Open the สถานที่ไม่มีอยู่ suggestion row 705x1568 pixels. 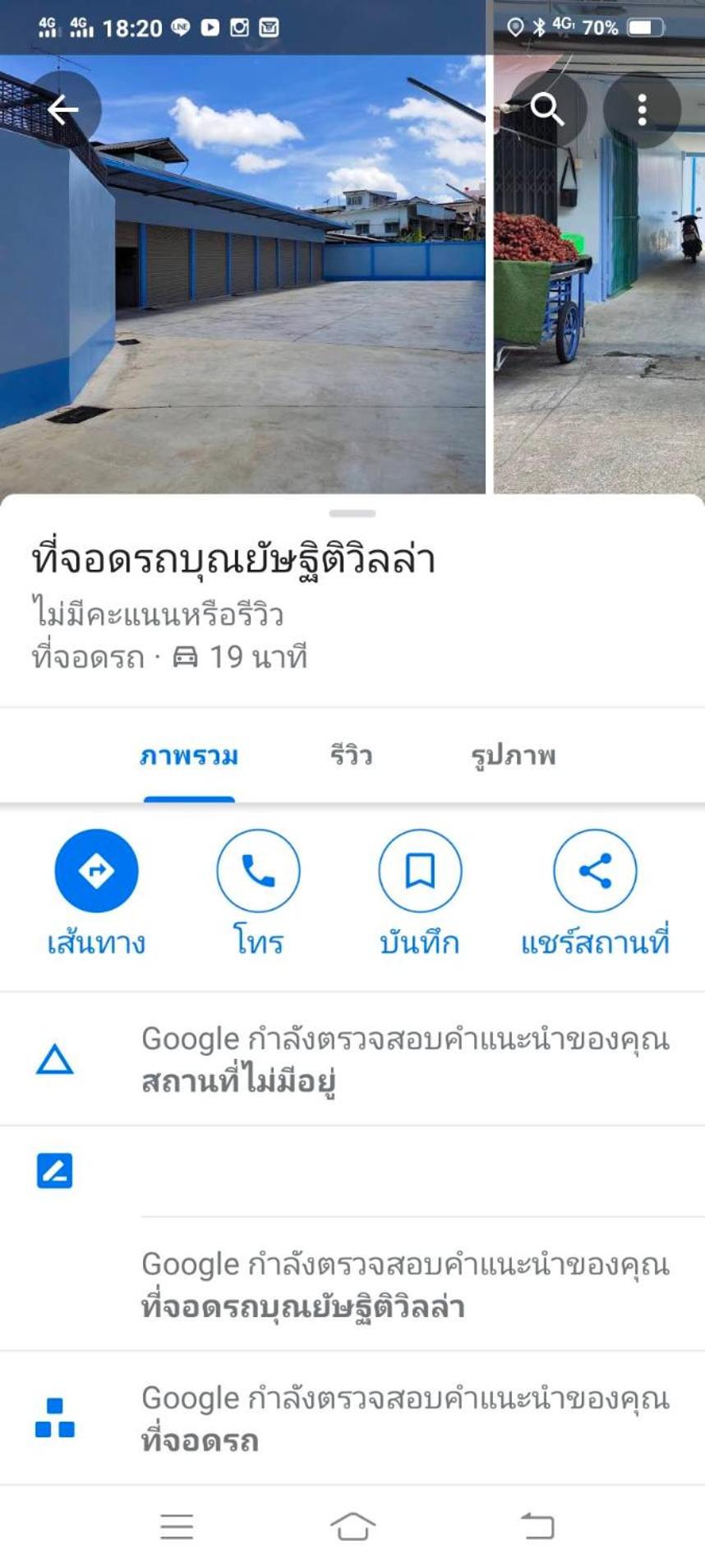pos(352,1059)
